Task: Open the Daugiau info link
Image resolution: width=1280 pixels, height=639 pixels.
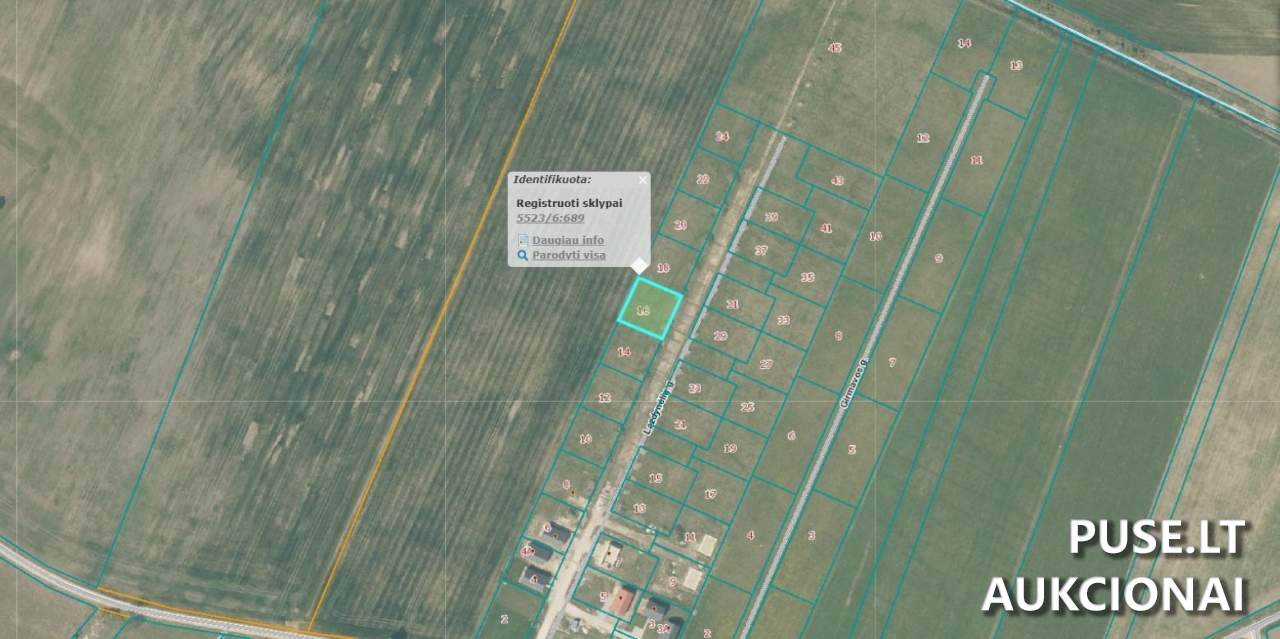Action: click(x=567, y=240)
